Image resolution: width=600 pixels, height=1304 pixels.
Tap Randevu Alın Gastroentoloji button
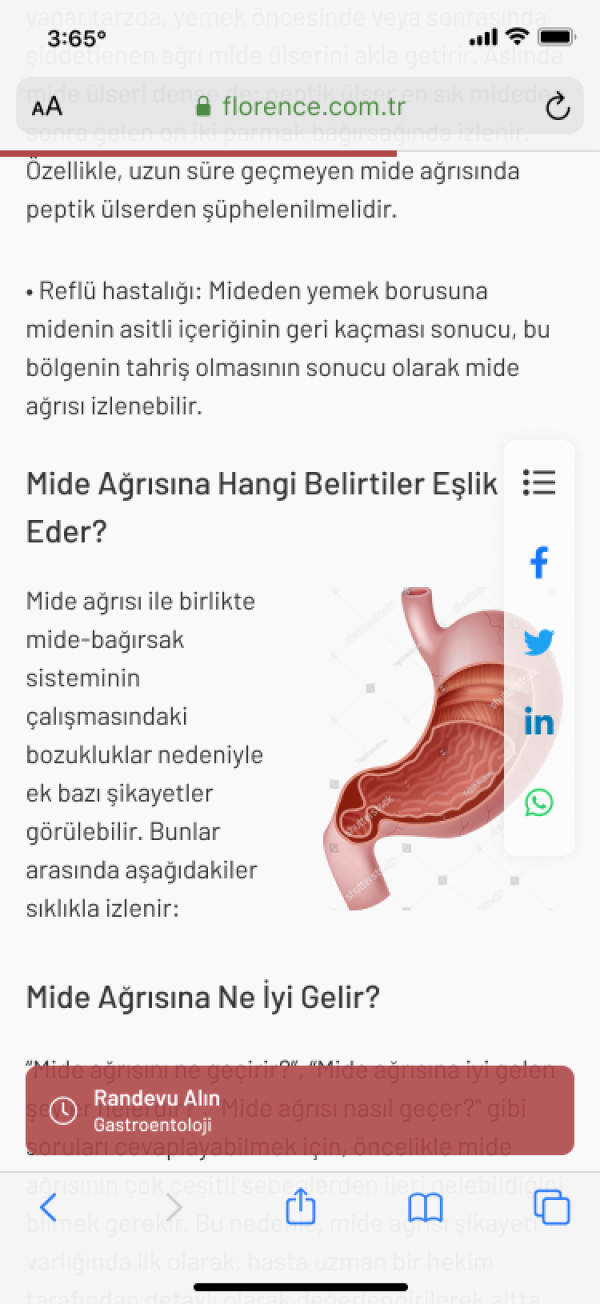pos(299,1110)
